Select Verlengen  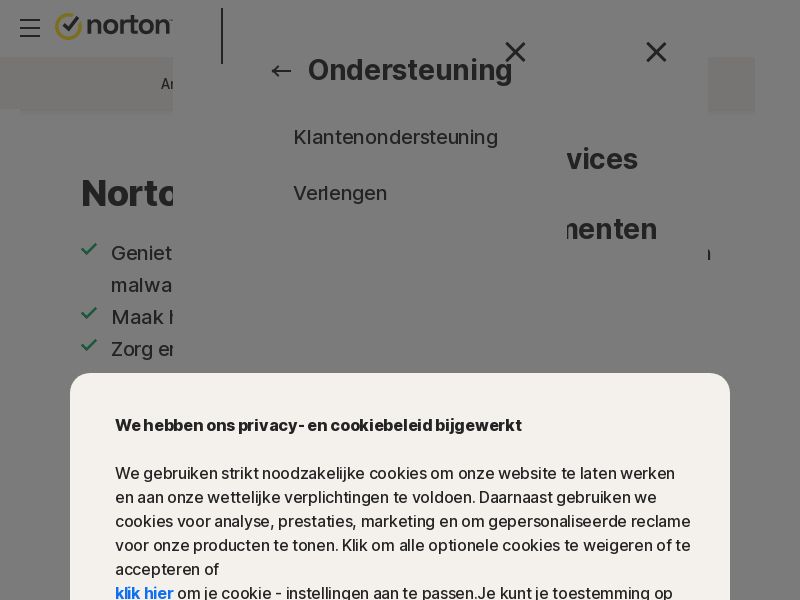340,193
